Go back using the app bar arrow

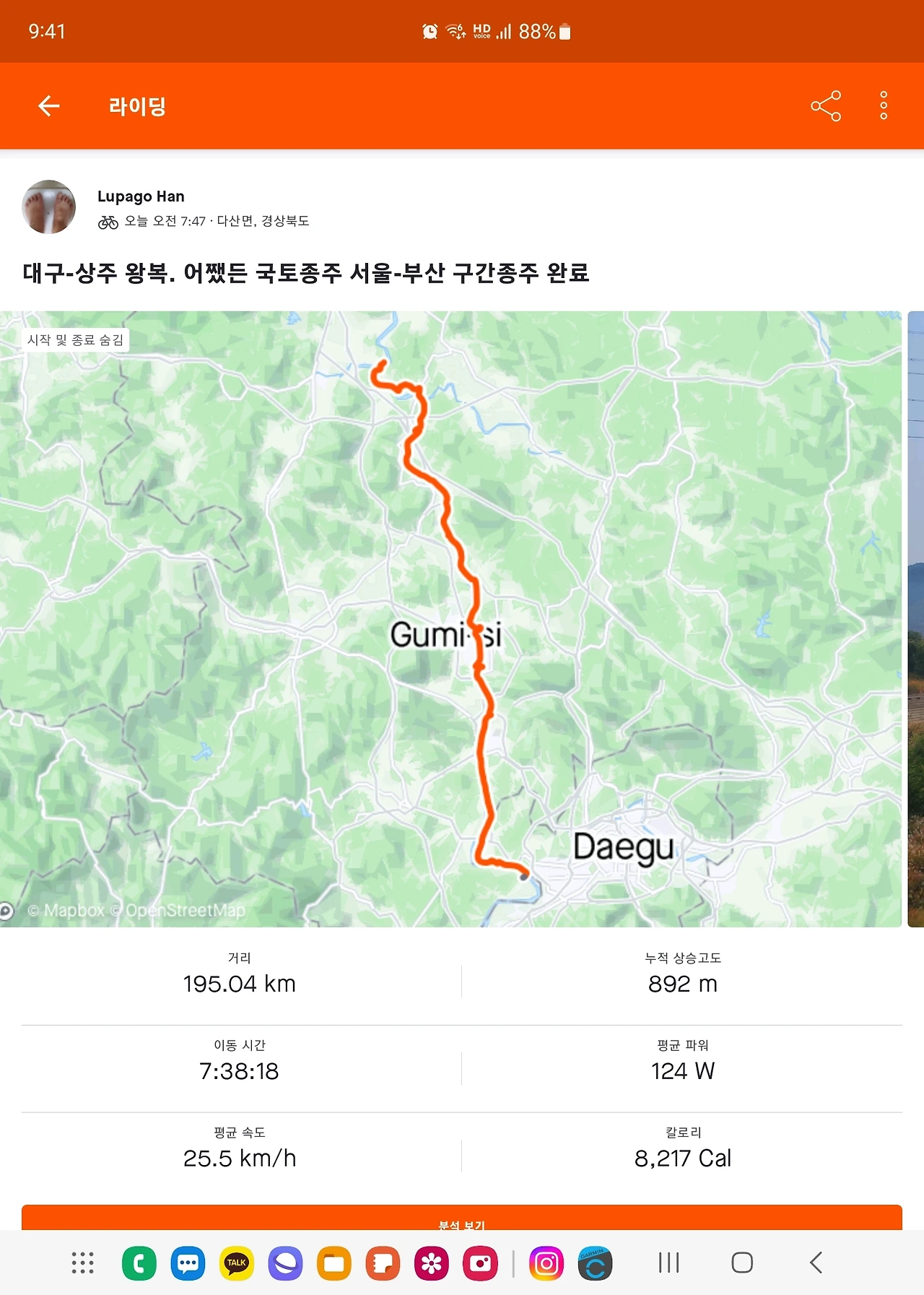pos(48,106)
